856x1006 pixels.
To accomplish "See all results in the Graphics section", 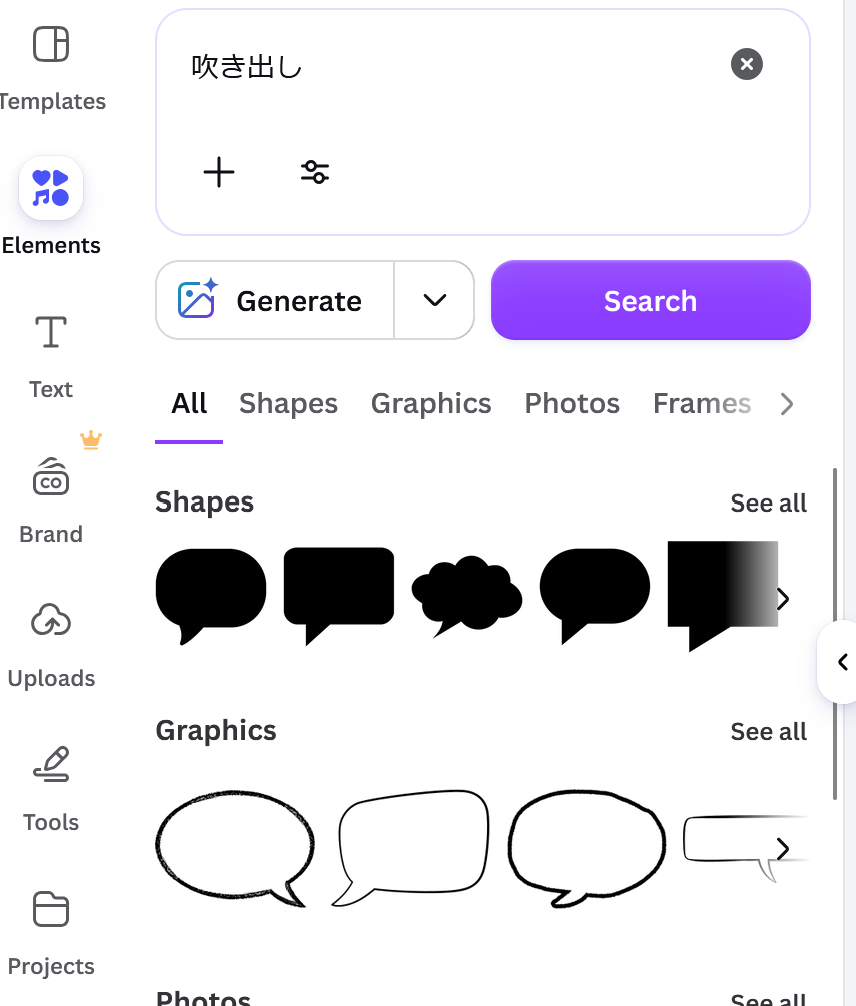I will pos(768,731).
